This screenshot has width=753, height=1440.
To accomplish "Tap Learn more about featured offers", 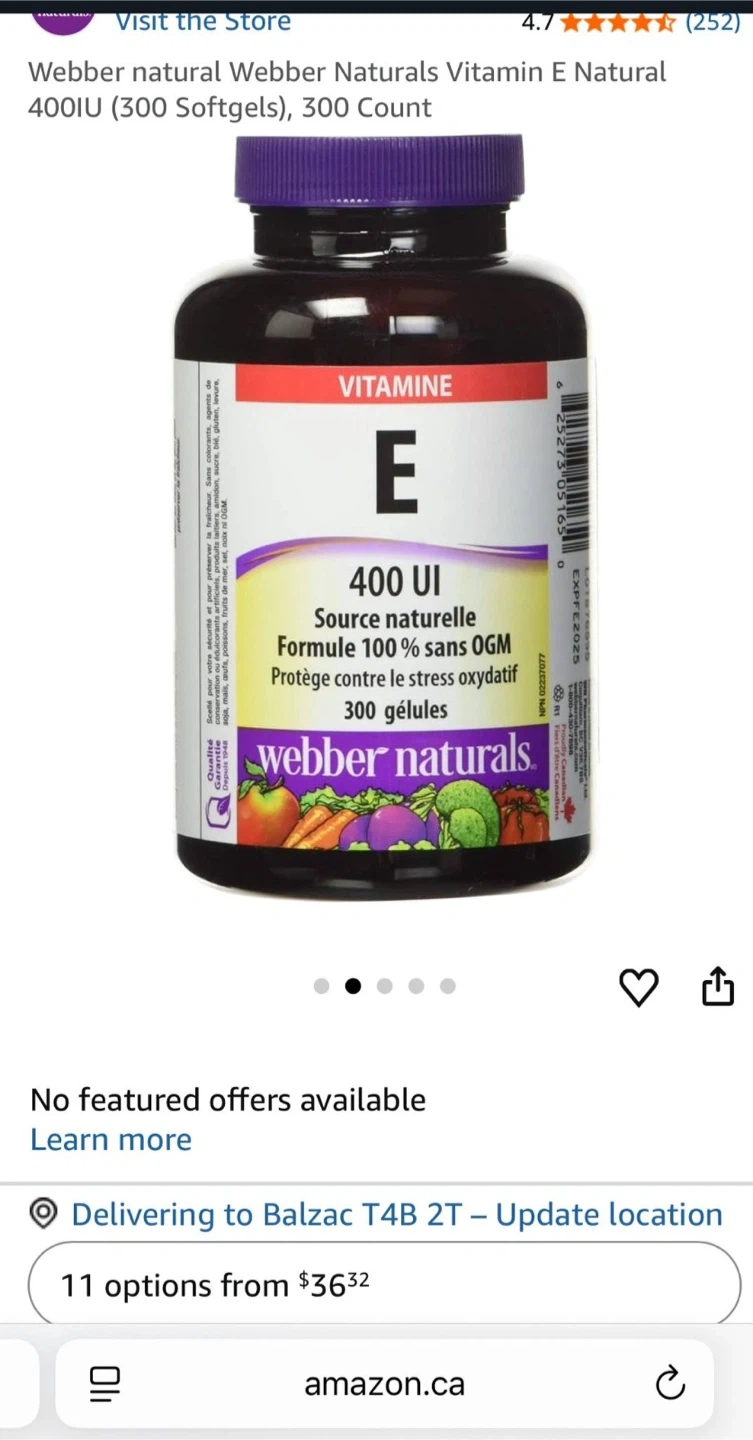I will point(111,1140).
